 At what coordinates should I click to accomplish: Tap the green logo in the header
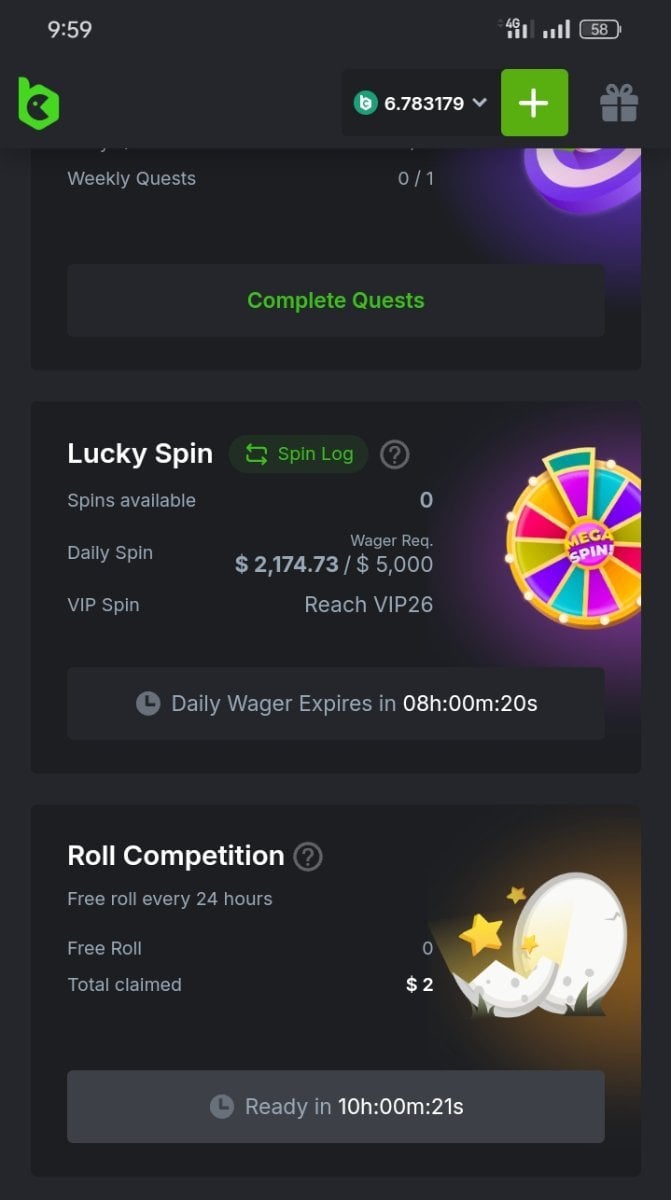coord(38,103)
